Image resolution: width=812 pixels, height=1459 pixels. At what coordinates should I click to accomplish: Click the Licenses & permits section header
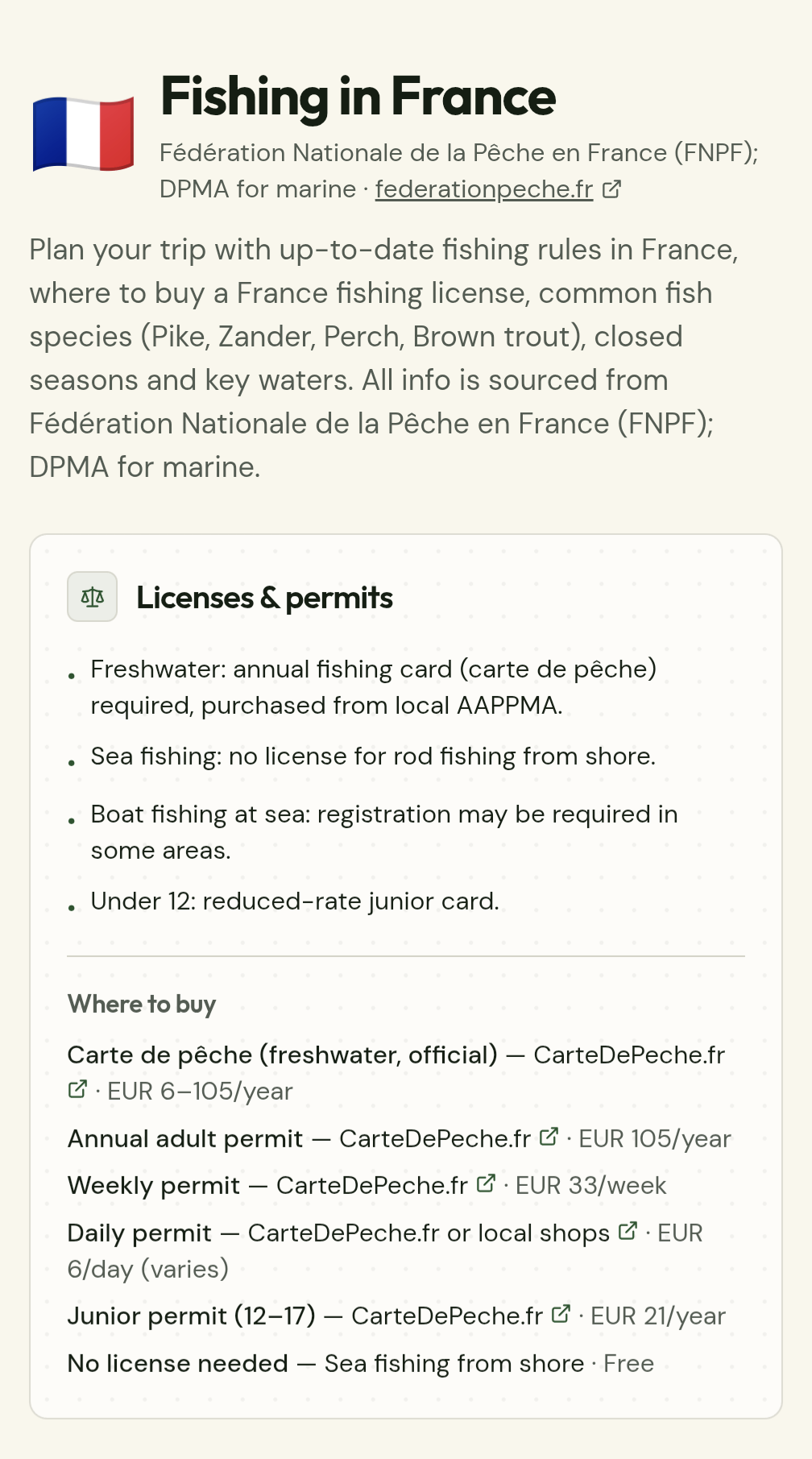pos(264,597)
